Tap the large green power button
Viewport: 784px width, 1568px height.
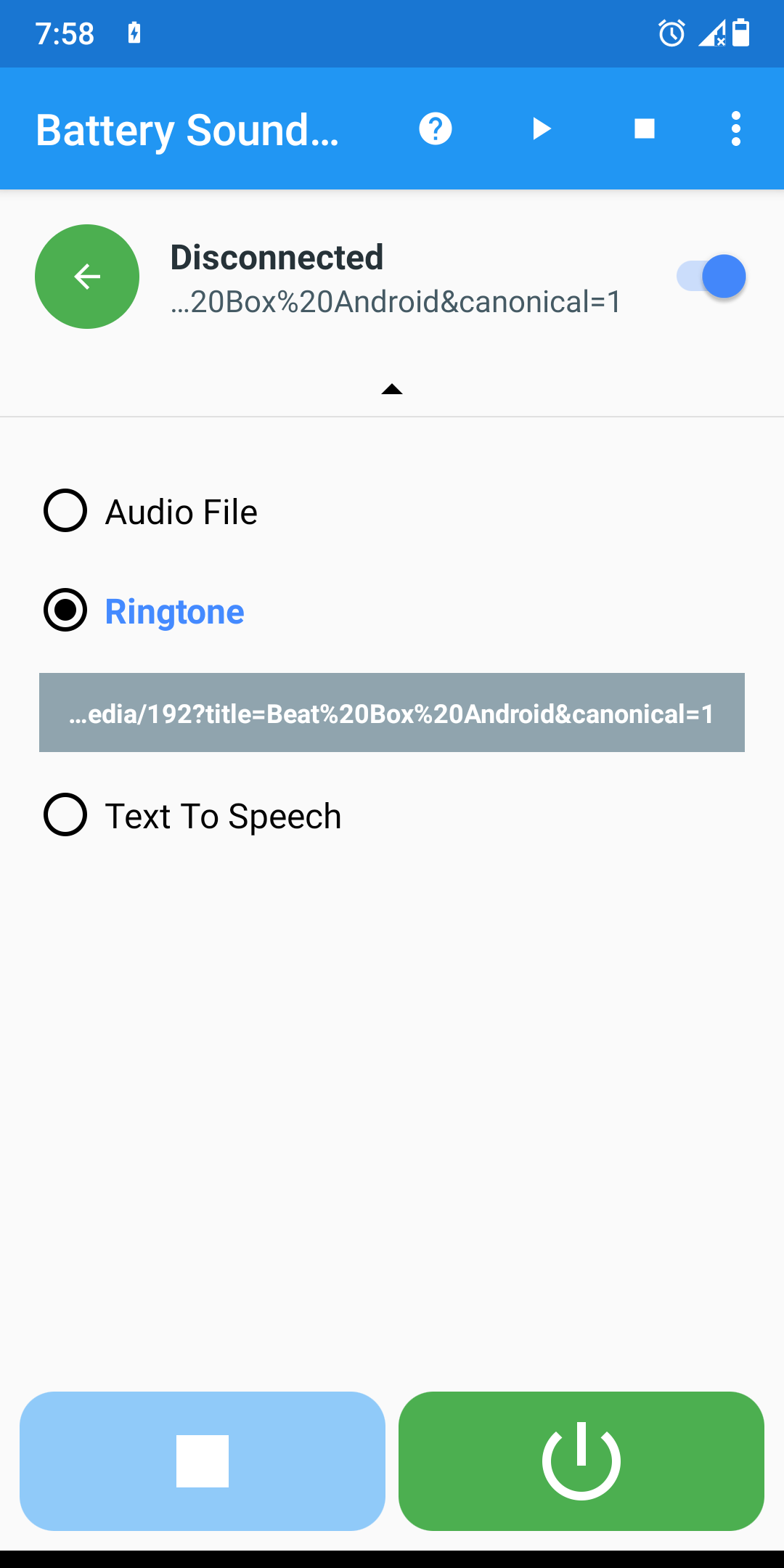click(581, 1461)
